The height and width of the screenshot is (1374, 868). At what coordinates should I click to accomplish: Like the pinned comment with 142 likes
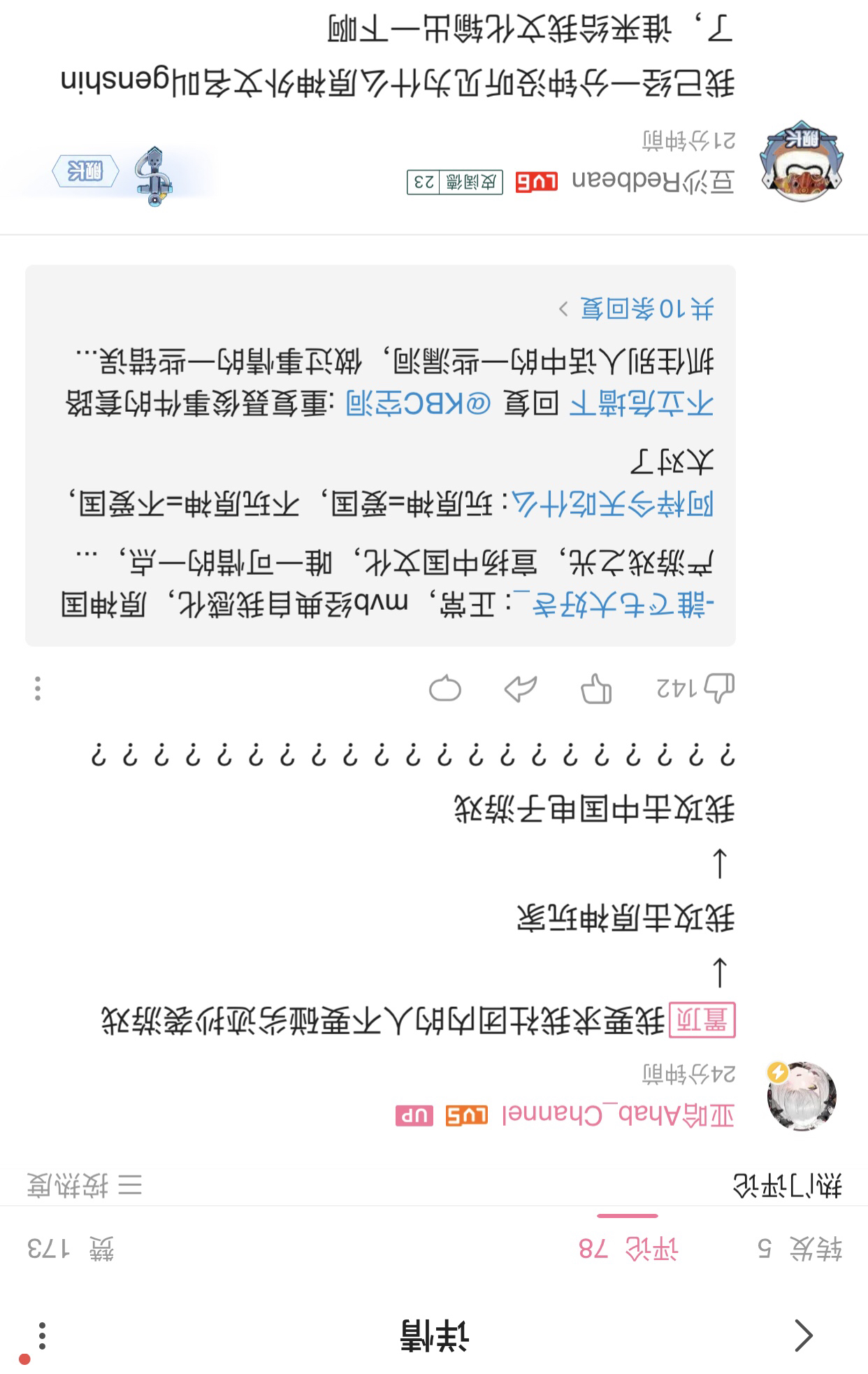[718, 688]
